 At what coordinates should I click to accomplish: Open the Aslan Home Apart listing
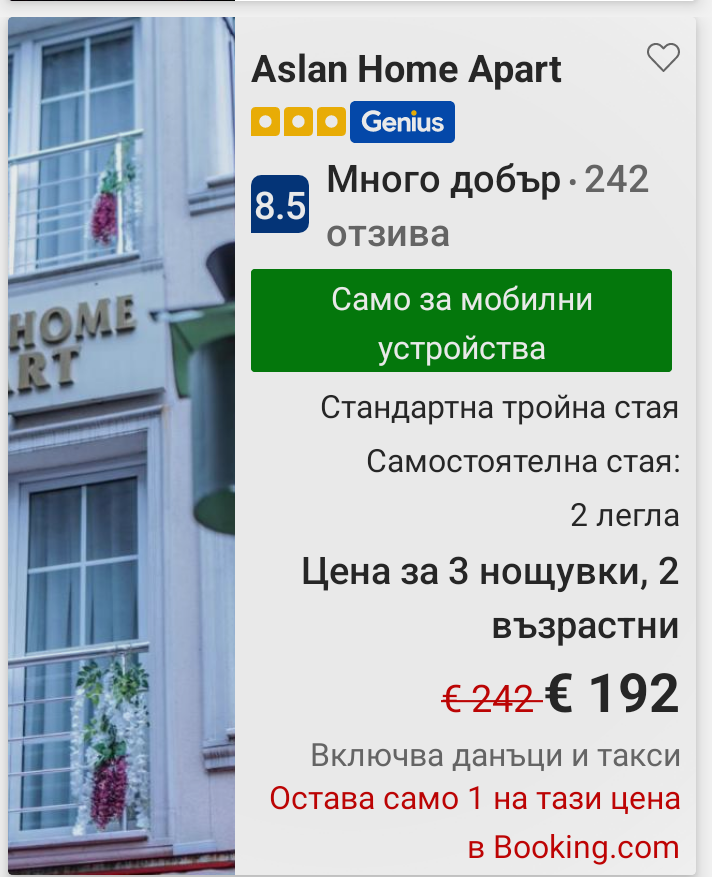[406, 70]
